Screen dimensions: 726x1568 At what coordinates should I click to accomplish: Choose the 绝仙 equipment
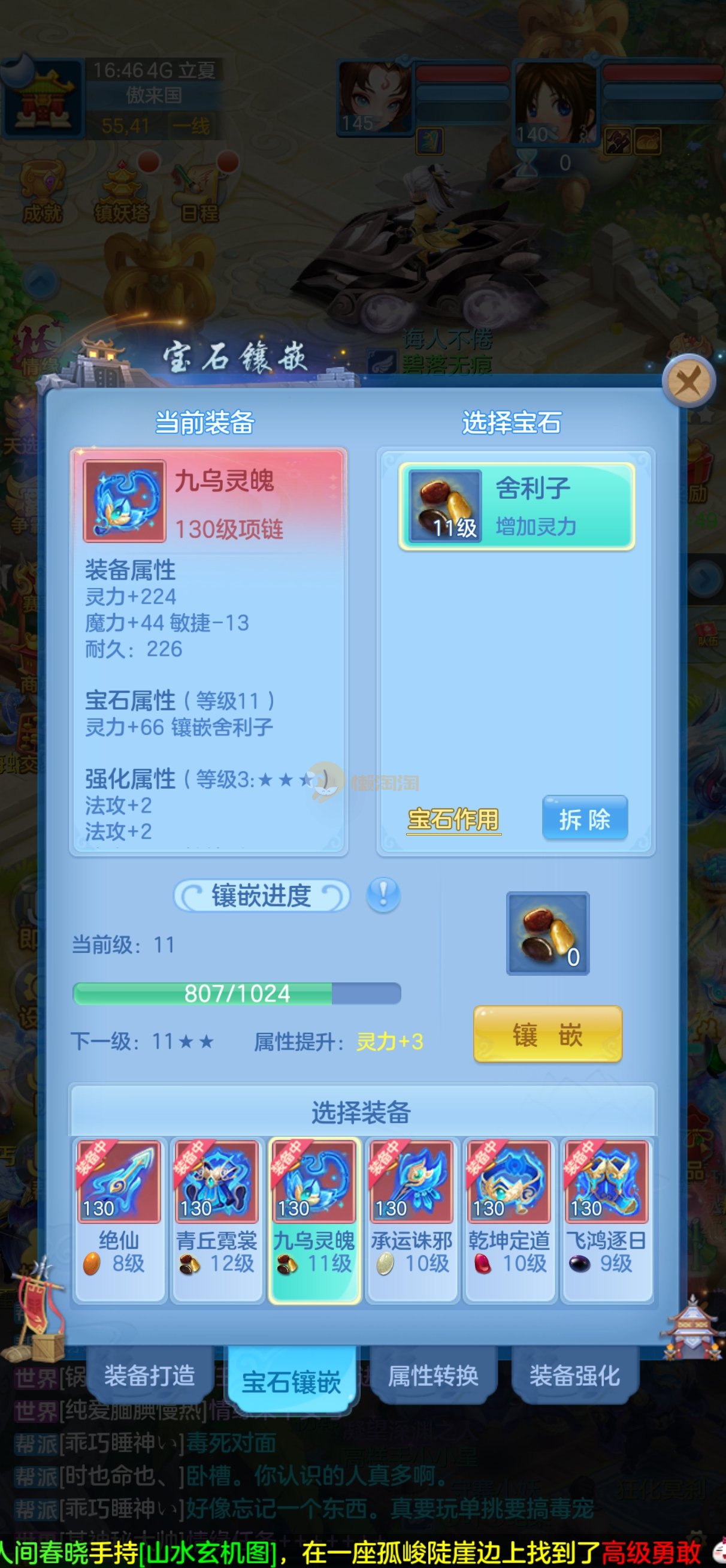tap(119, 1220)
